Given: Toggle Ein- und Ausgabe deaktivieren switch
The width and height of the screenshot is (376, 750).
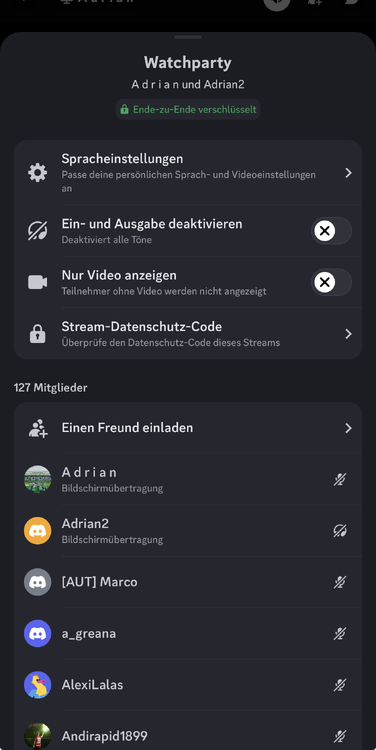Looking at the screenshot, I should pos(331,231).
